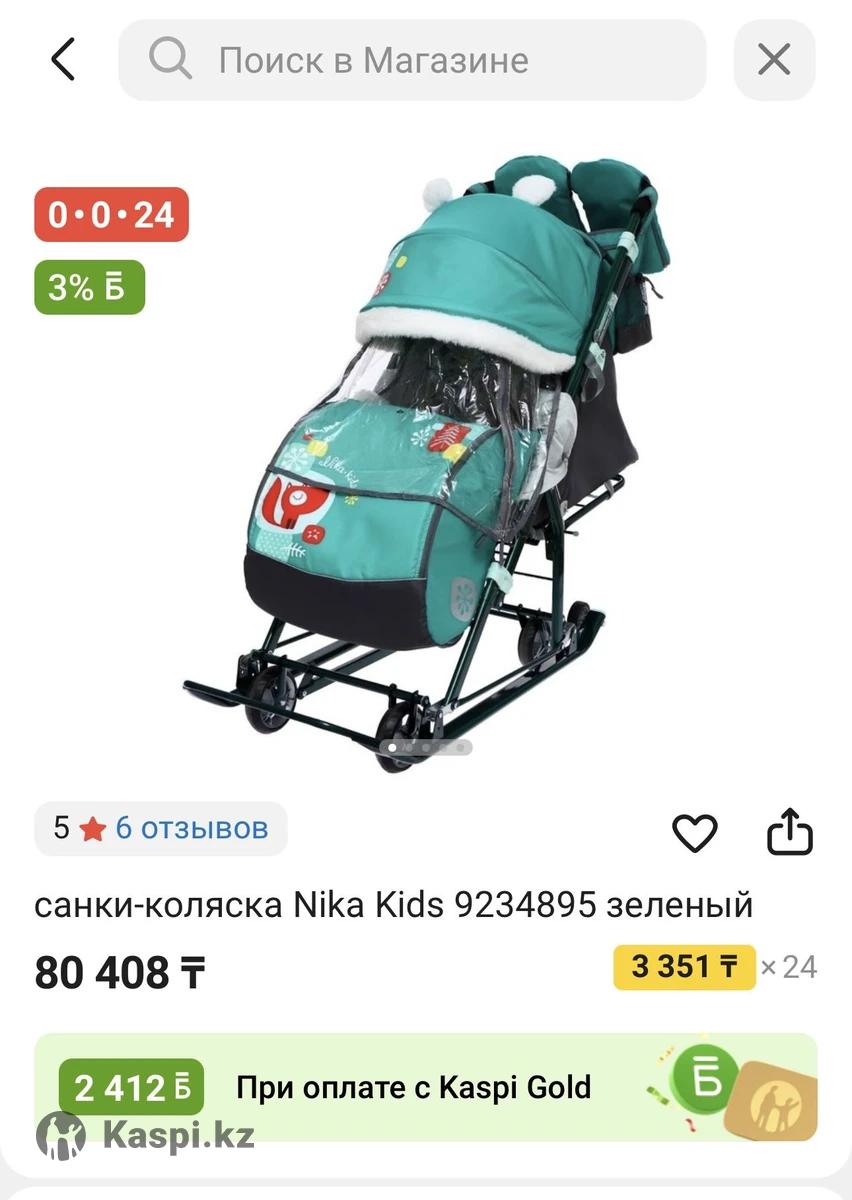Go back using the back arrow
852x1200 pixels.
point(63,60)
